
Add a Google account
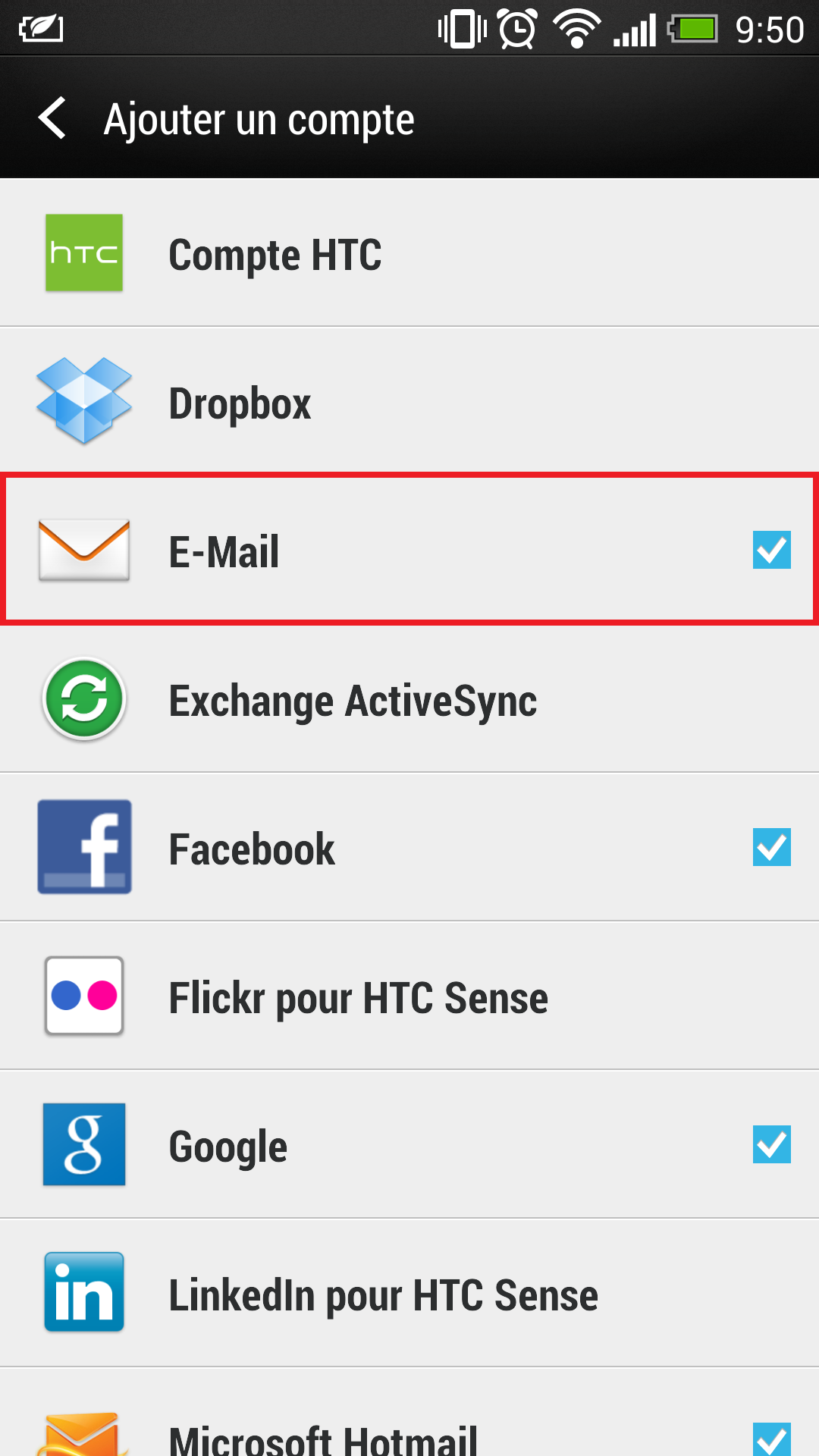409,1144
